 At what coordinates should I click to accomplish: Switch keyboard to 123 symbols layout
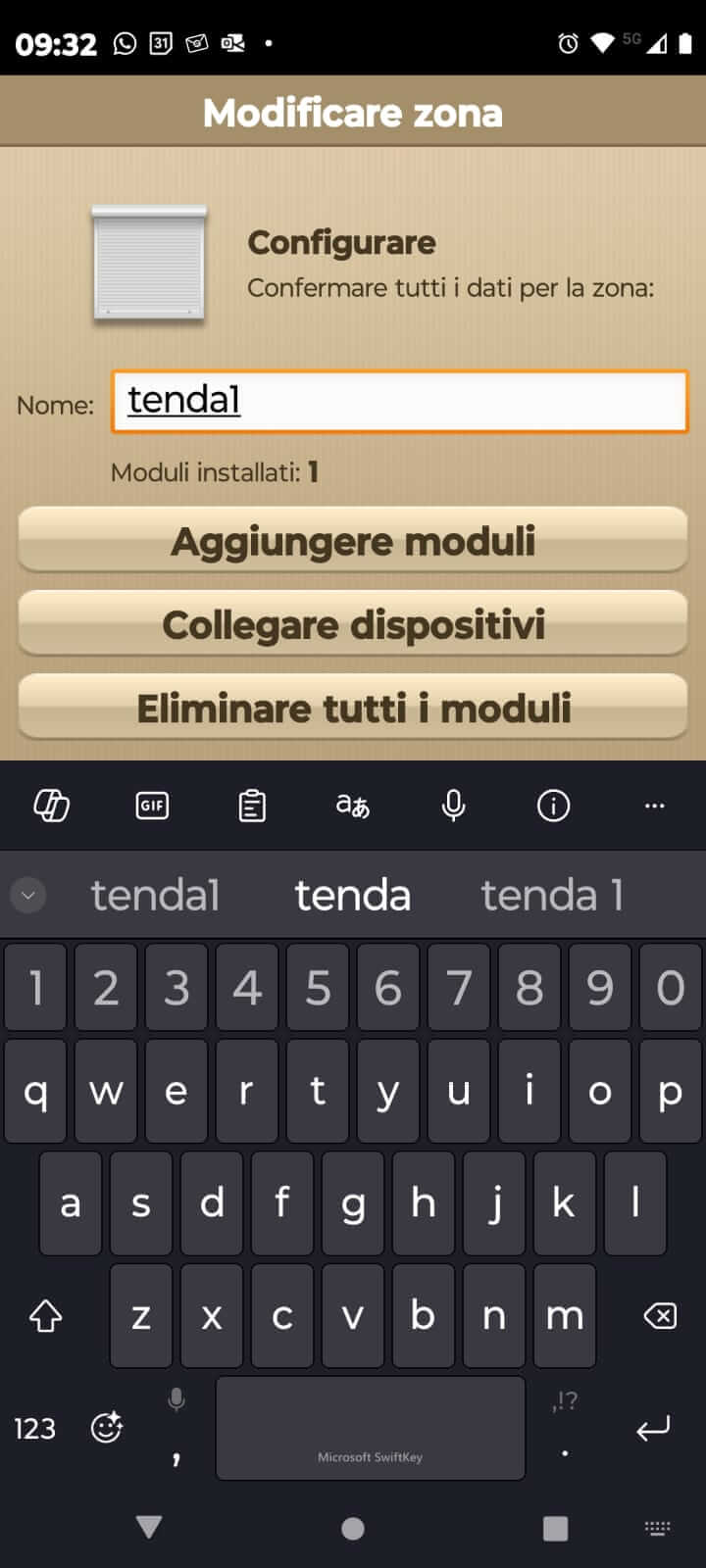point(34,1429)
